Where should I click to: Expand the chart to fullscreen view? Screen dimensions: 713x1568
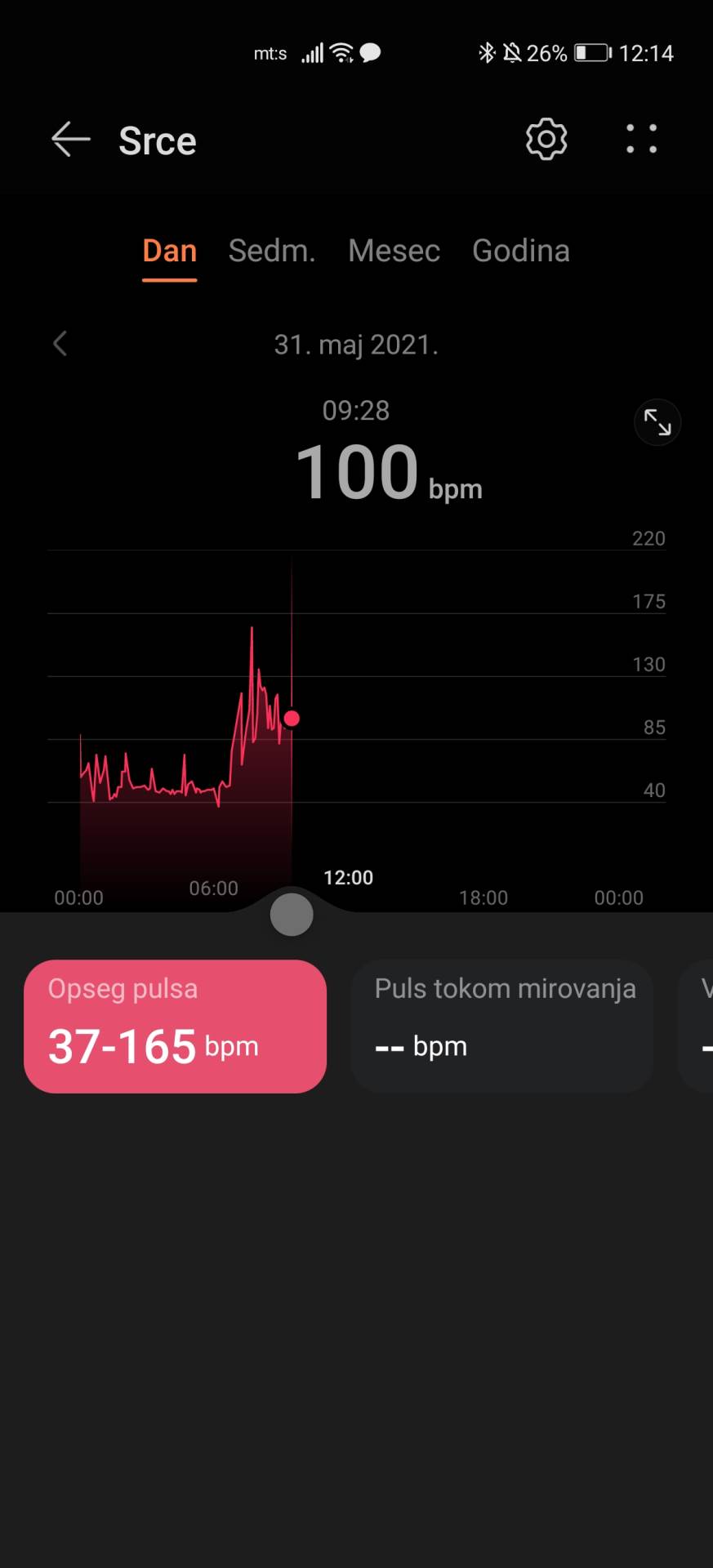click(x=657, y=422)
